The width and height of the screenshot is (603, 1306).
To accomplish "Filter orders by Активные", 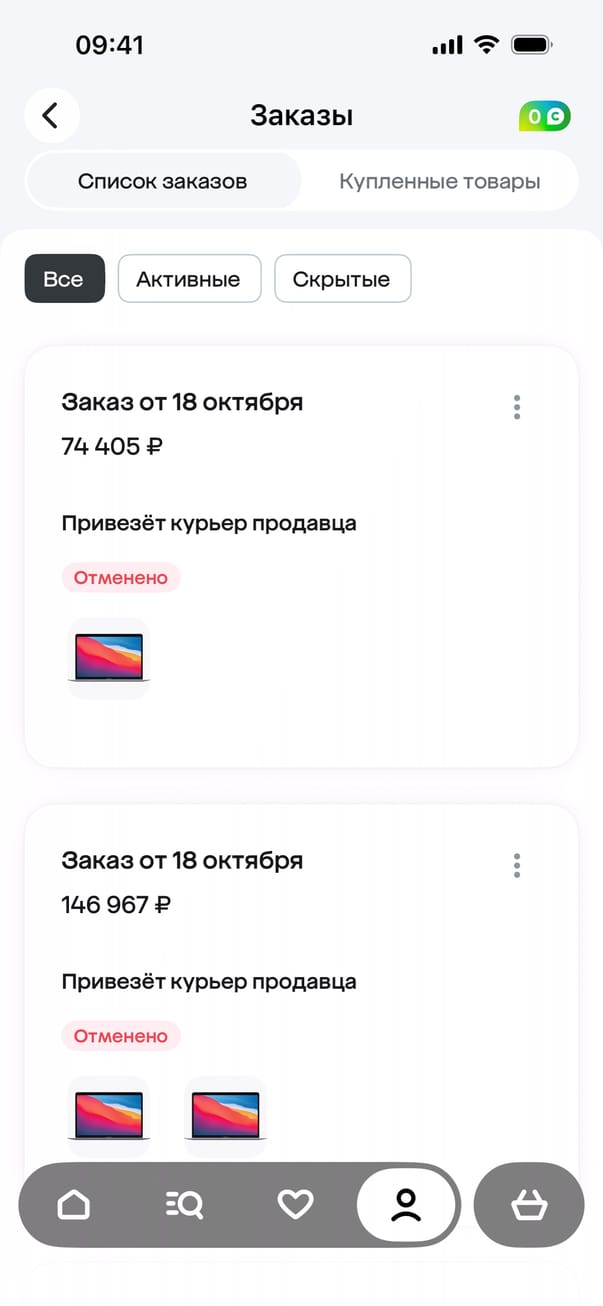I will pos(189,279).
